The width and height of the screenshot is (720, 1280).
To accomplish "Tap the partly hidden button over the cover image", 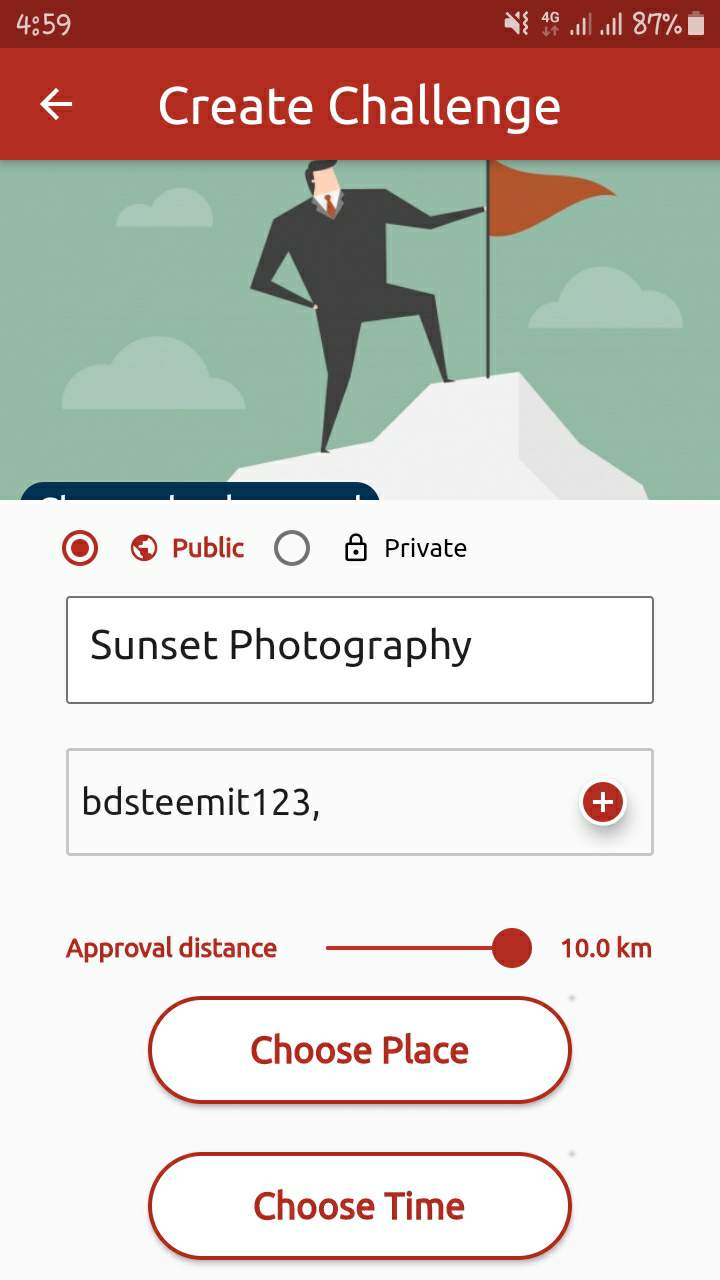I will (200, 492).
